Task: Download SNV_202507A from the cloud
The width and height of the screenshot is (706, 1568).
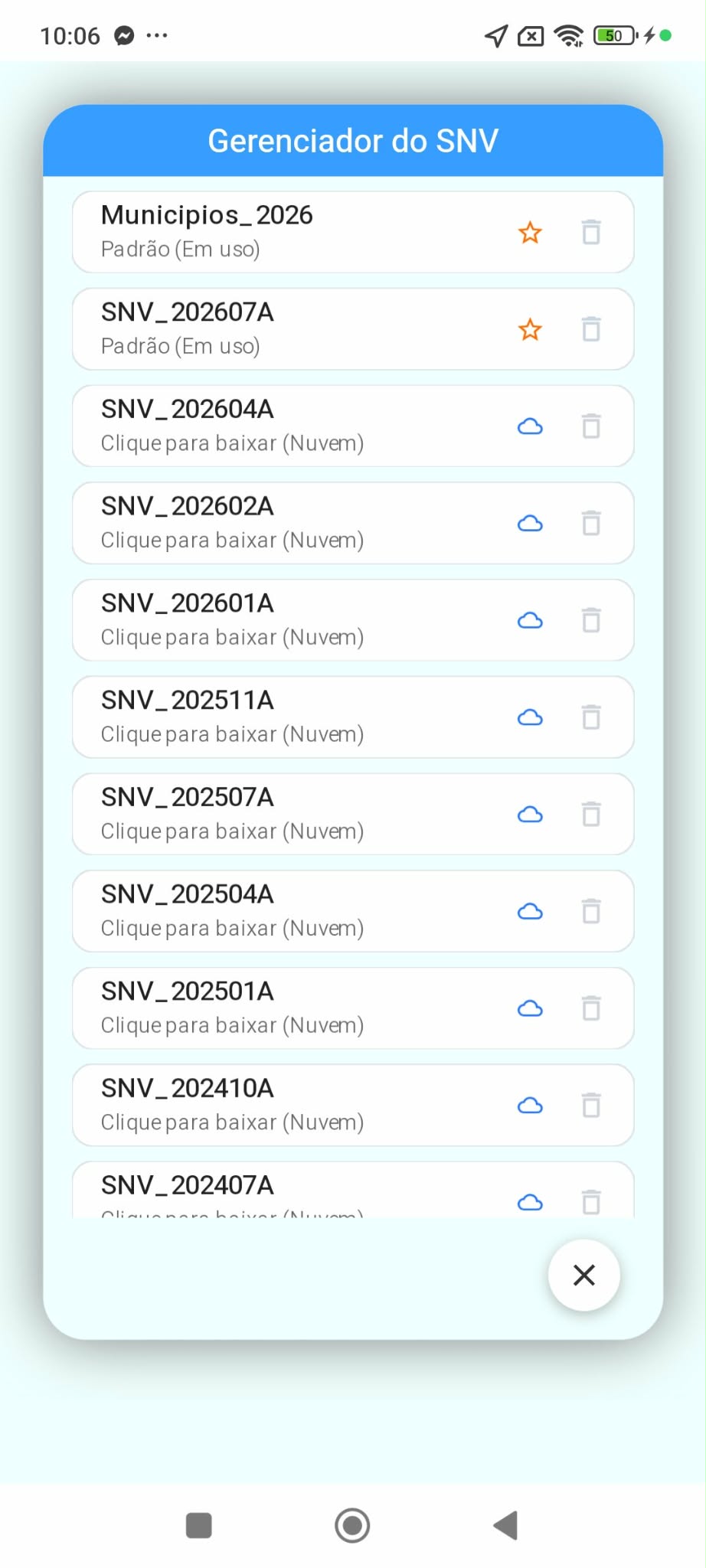Action: pyautogui.click(x=530, y=814)
